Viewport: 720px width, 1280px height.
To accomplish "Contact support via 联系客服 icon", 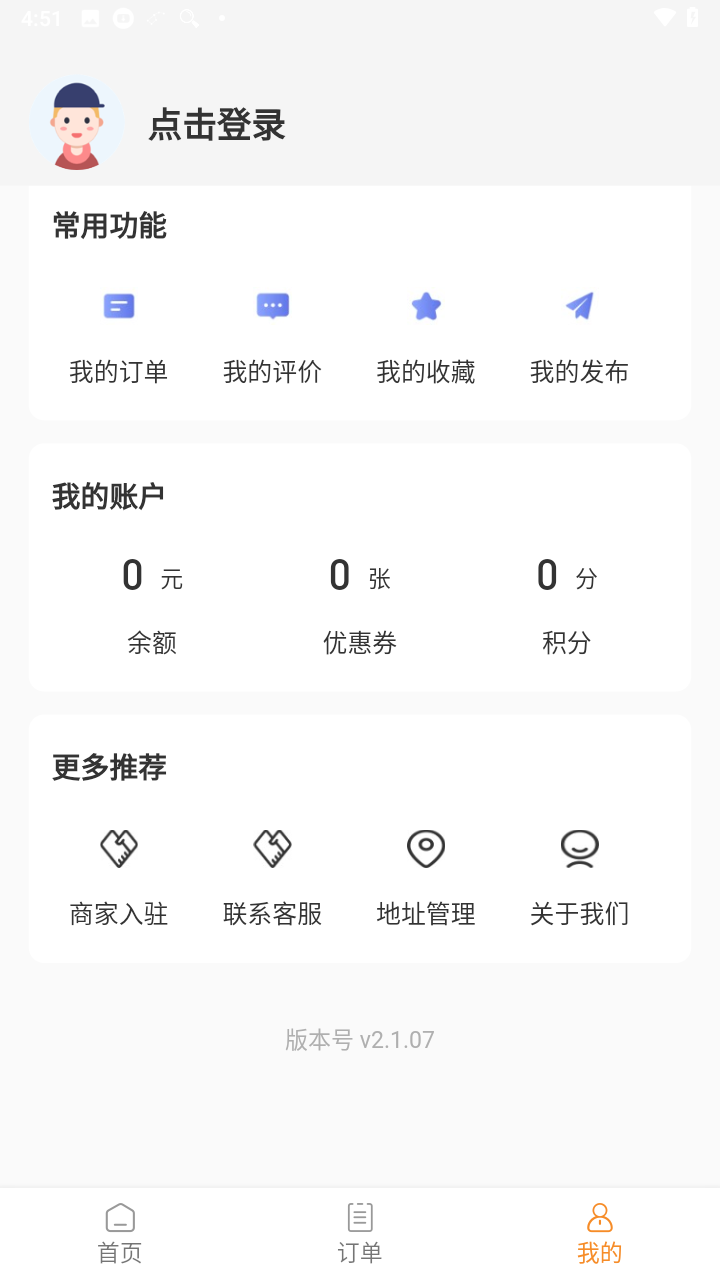I will pos(272,848).
